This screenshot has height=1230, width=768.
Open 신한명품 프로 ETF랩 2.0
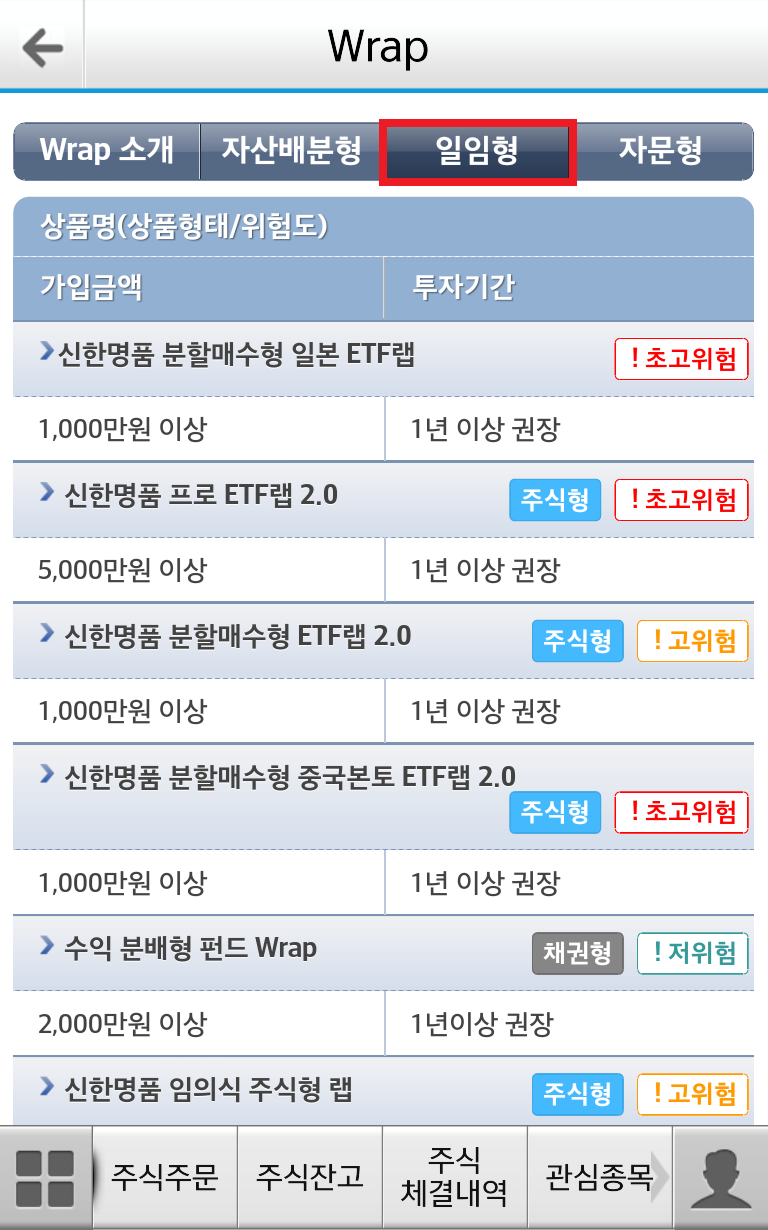202,494
